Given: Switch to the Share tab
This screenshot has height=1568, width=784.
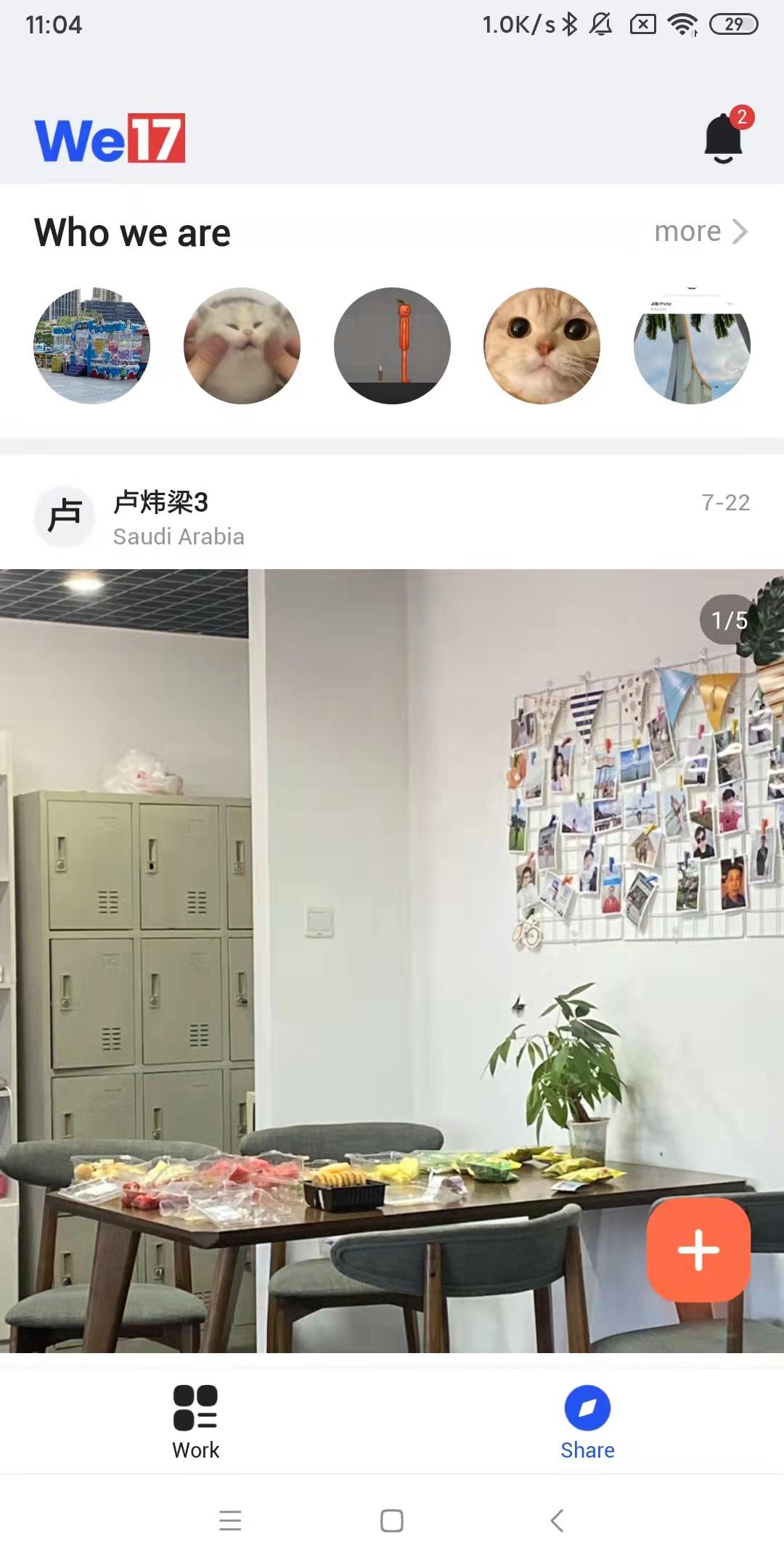Looking at the screenshot, I should click(587, 1421).
